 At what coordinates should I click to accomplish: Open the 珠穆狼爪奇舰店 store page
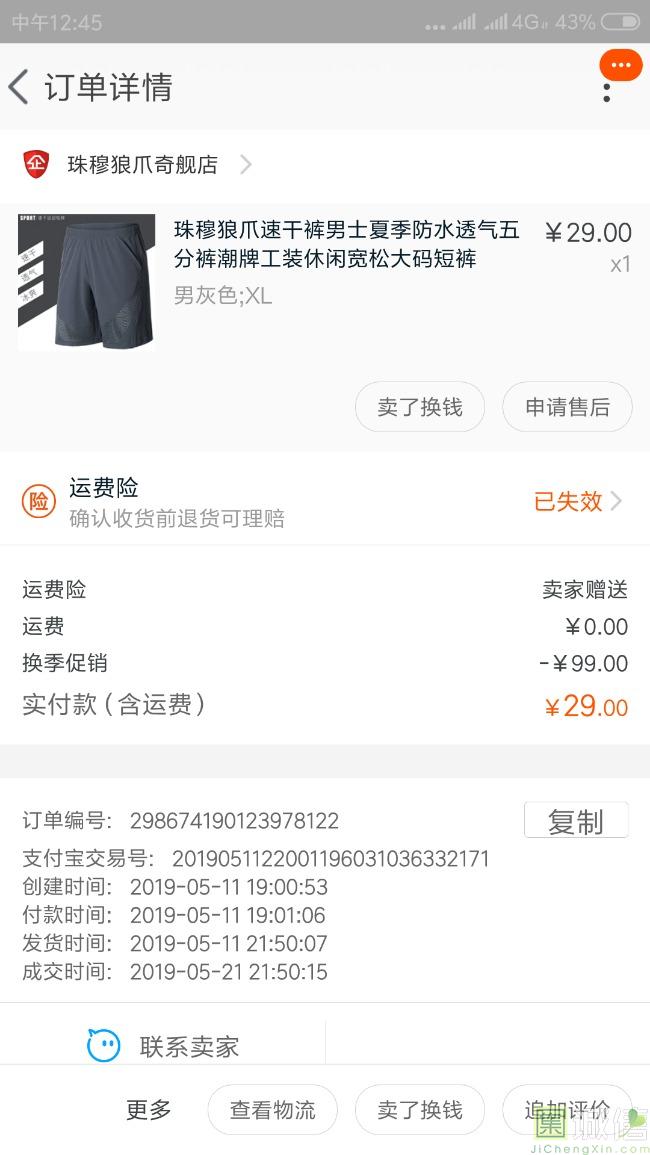(143, 165)
